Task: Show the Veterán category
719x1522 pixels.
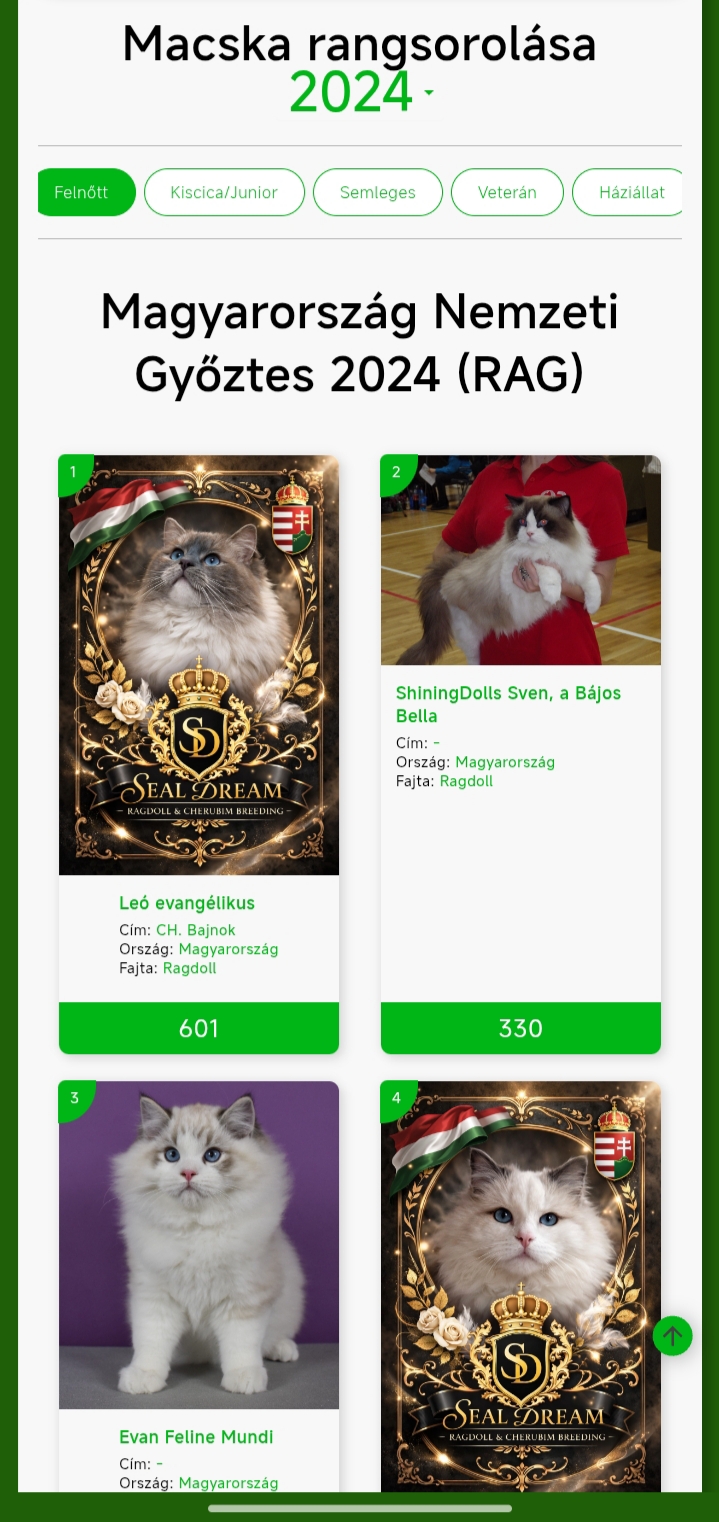Action: tap(507, 192)
